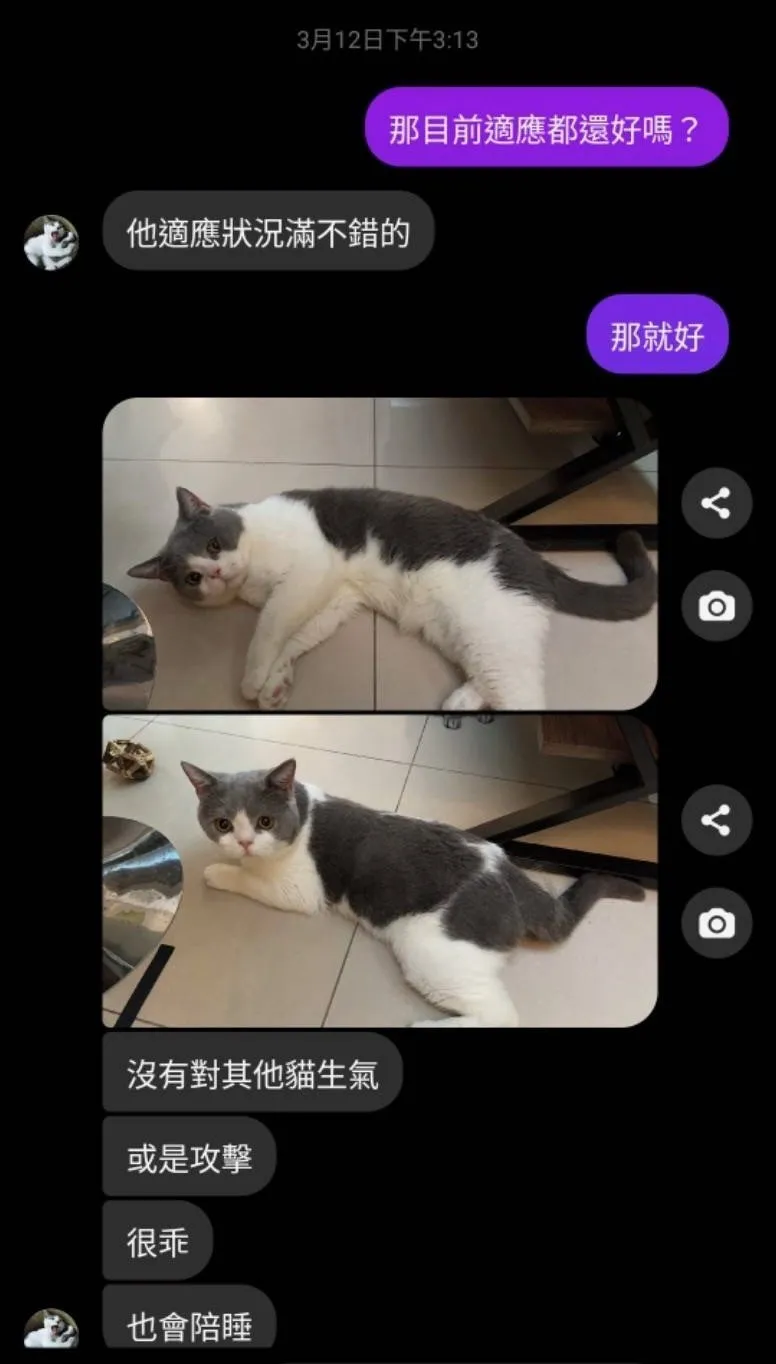Open the second photo of the cat looking up
Image resolution: width=776 pixels, height=1364 pixels.
[380, 870]
